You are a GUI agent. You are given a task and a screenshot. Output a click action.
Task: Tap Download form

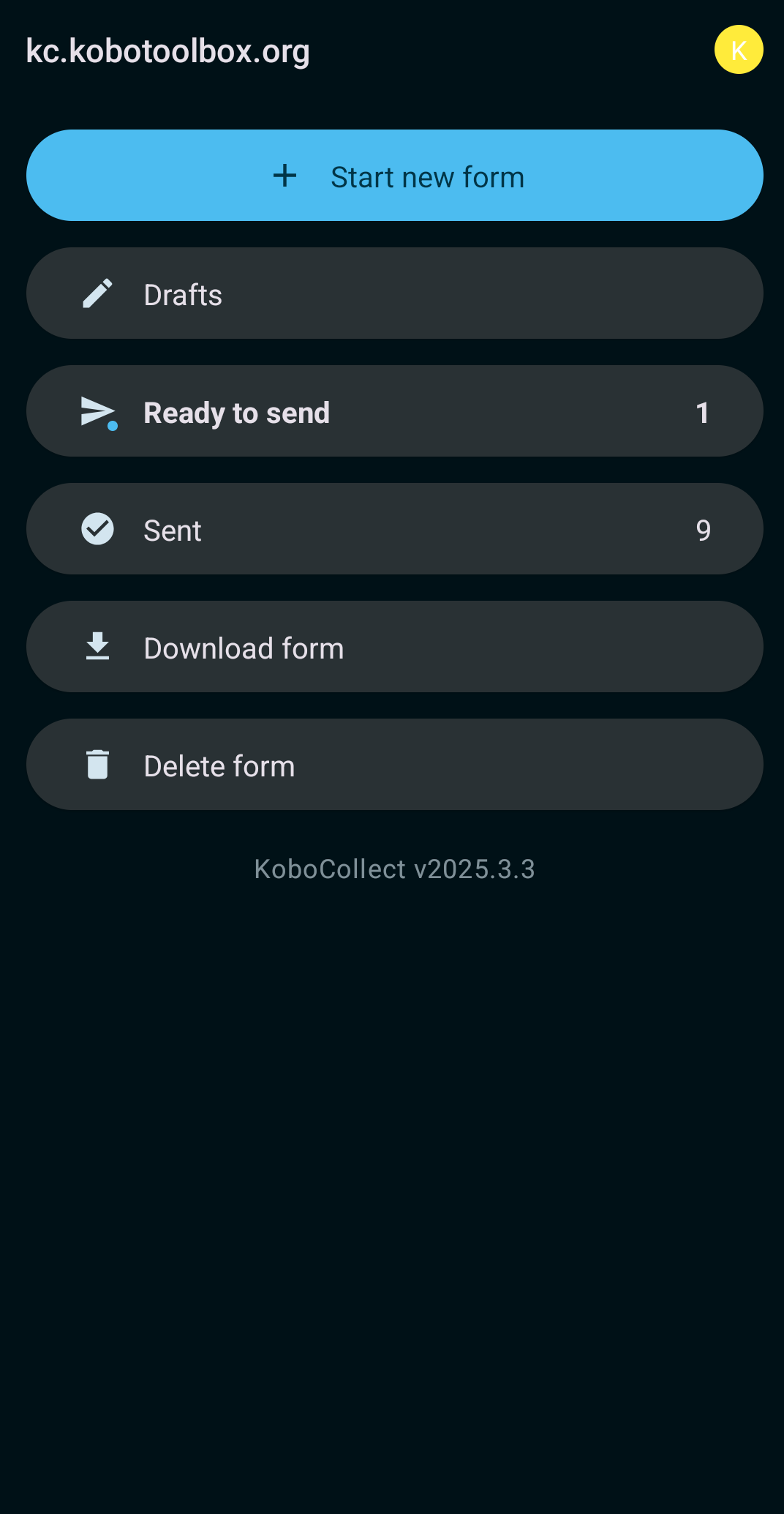(x=395, y=647)
